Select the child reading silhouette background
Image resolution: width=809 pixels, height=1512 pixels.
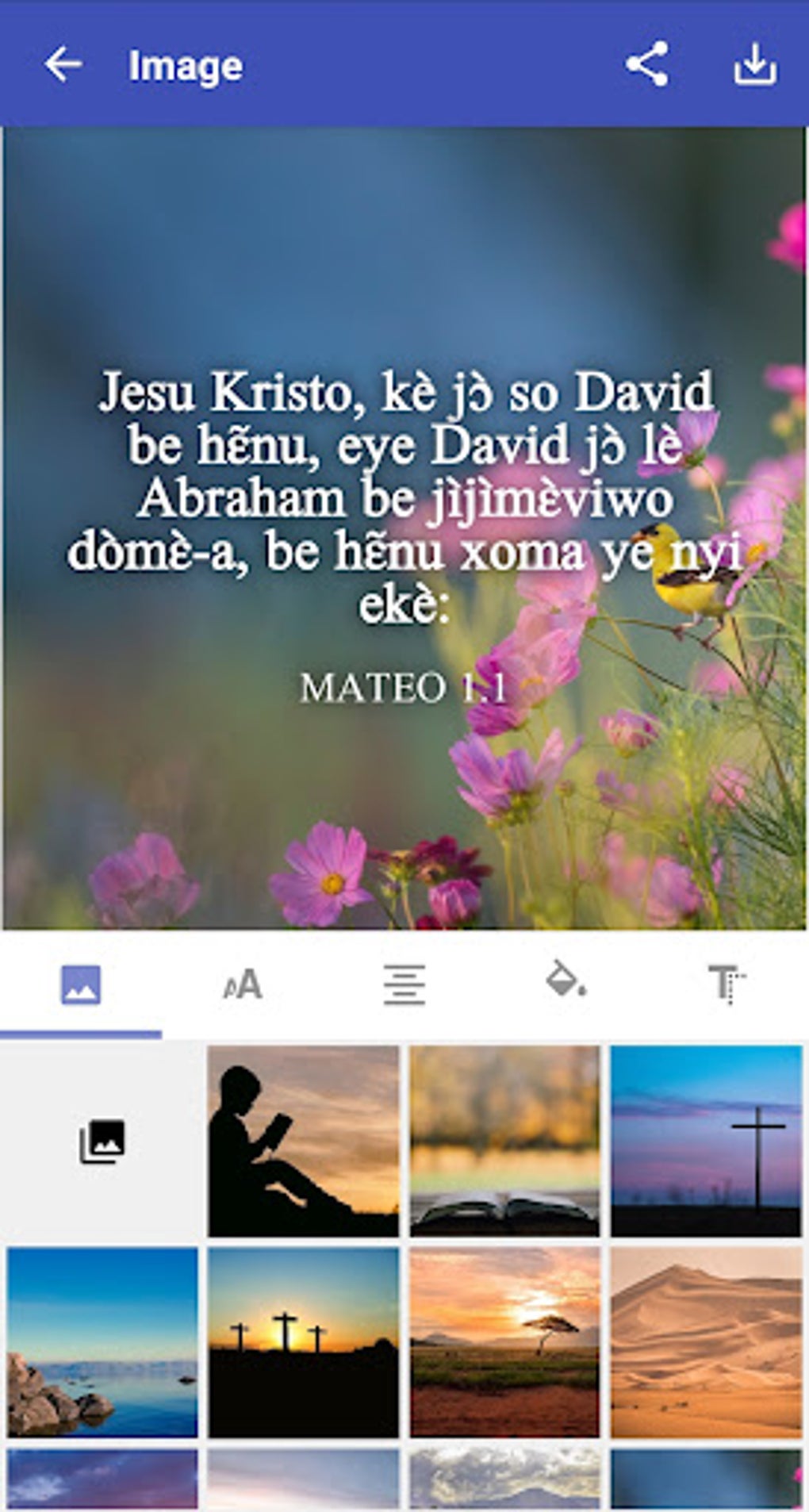click(304, 1142)
